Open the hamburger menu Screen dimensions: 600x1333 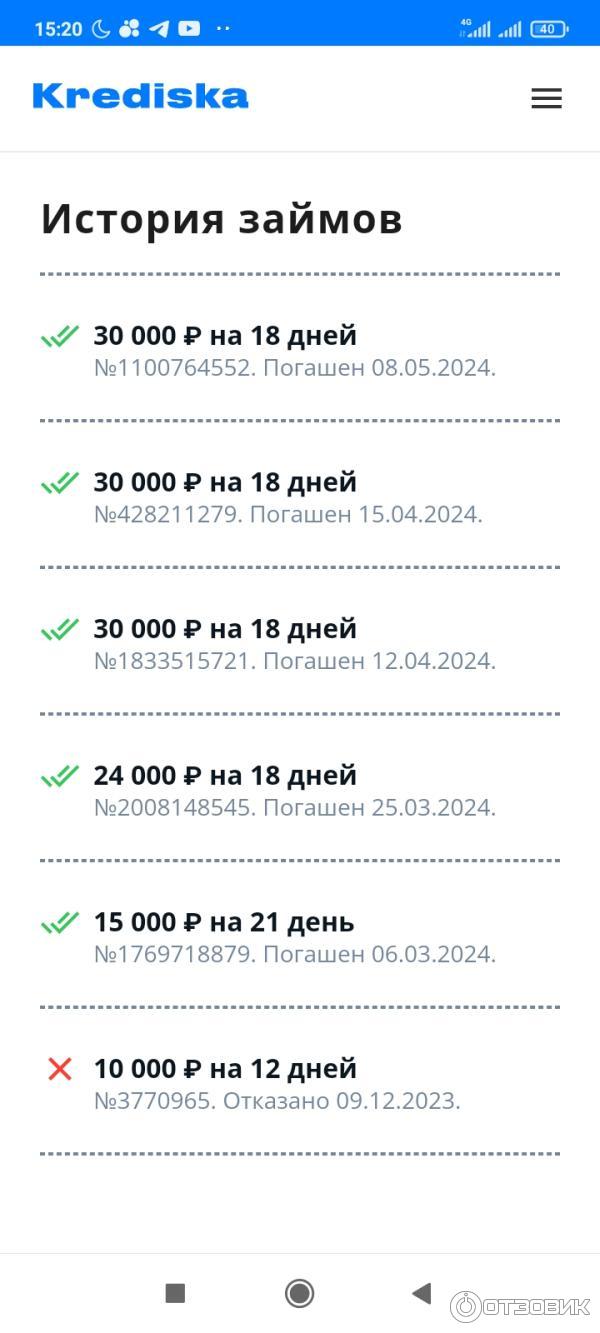(546, 98)
